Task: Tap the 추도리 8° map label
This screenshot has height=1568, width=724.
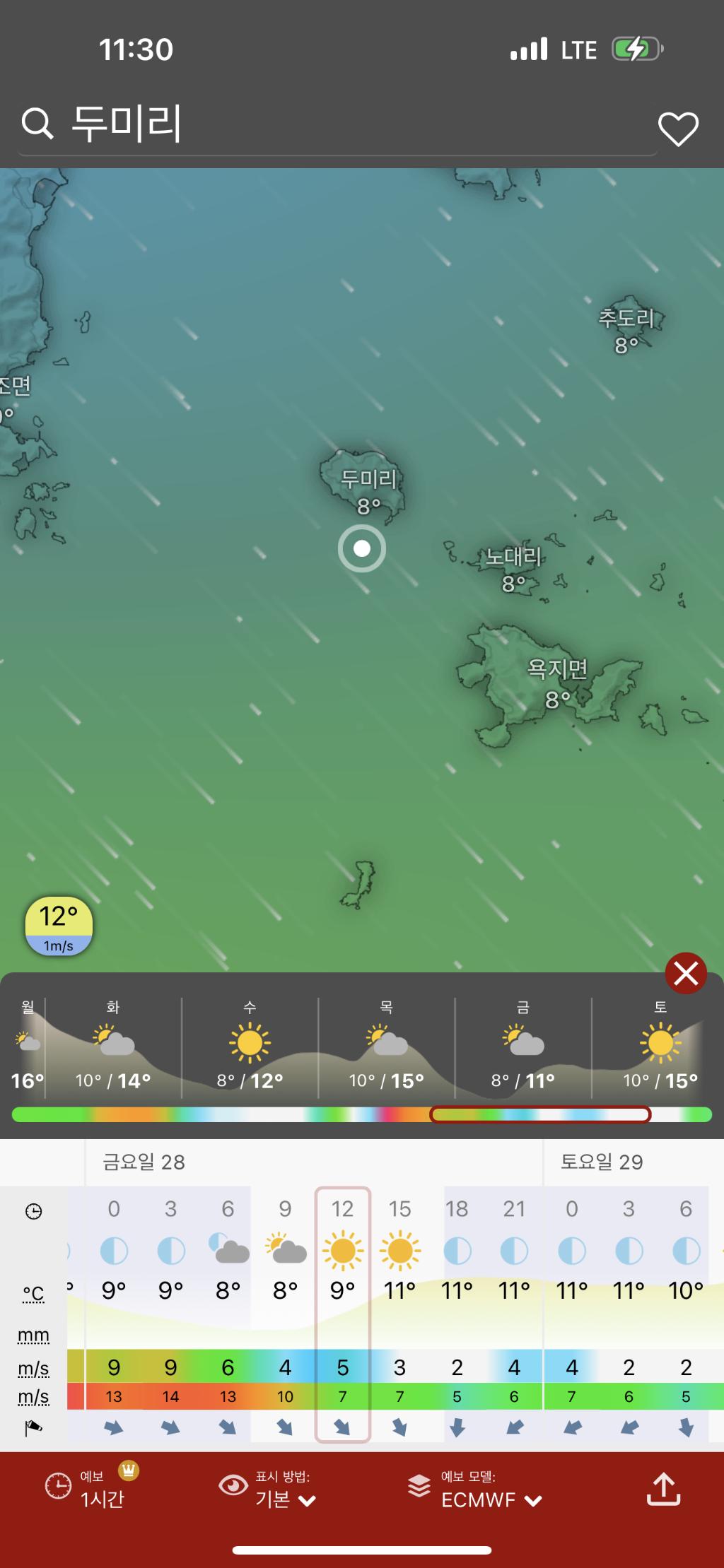Action: click(626, 330)
